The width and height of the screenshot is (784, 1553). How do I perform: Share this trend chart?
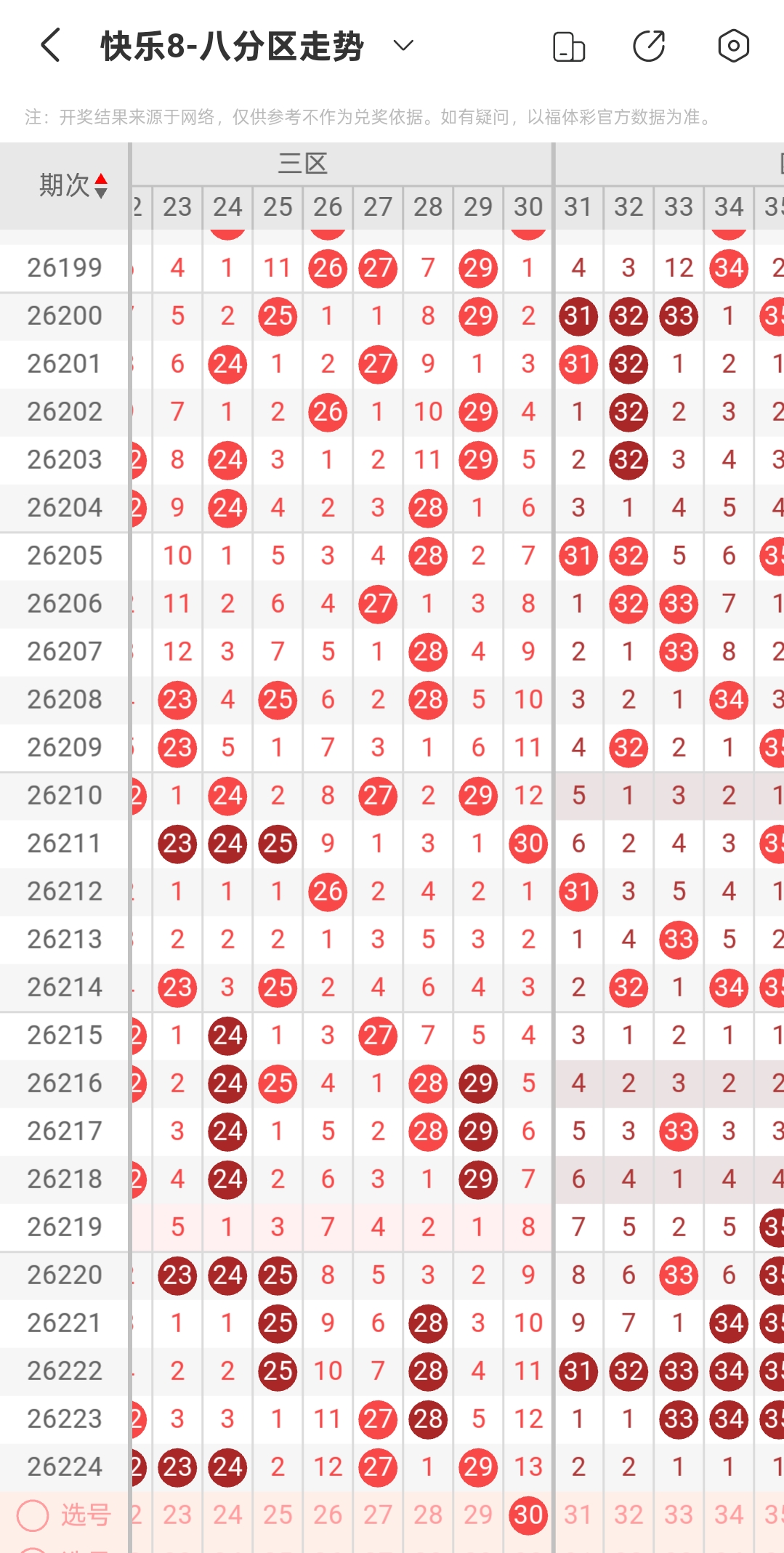pyautogui.click(x=649, y=46)
